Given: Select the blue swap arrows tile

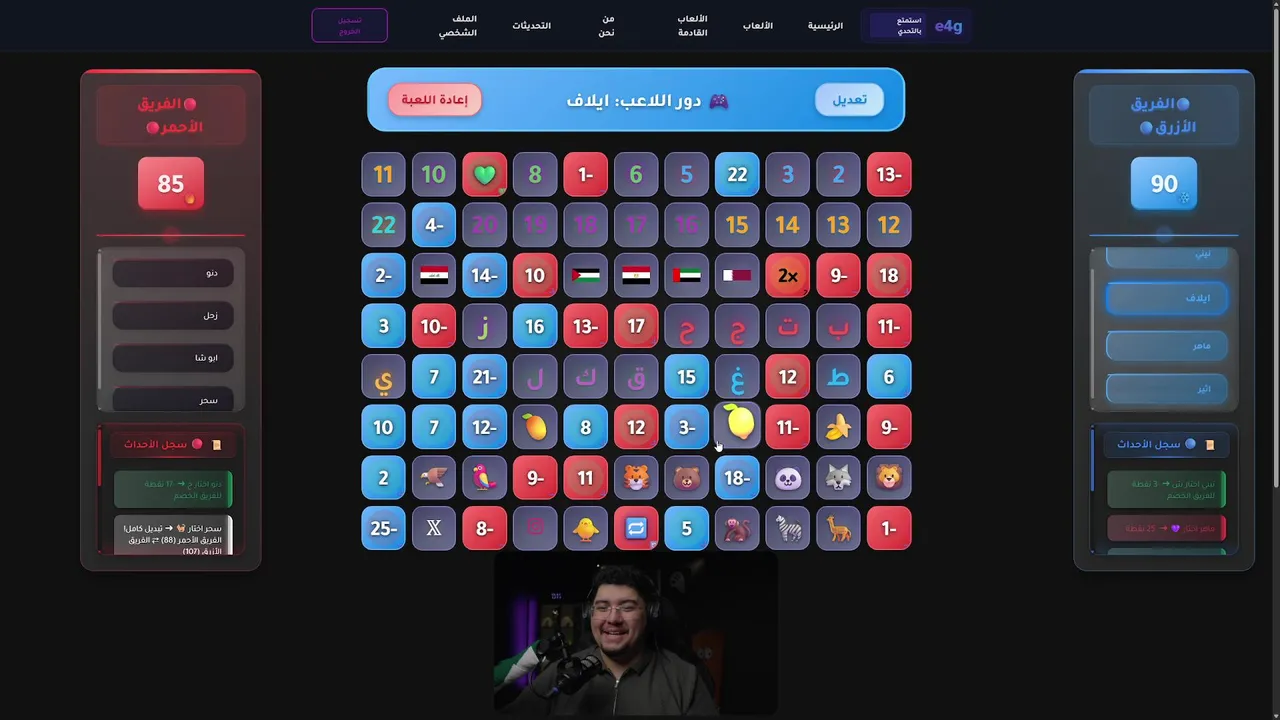Looking at the screenshot, I should point(636,528).
